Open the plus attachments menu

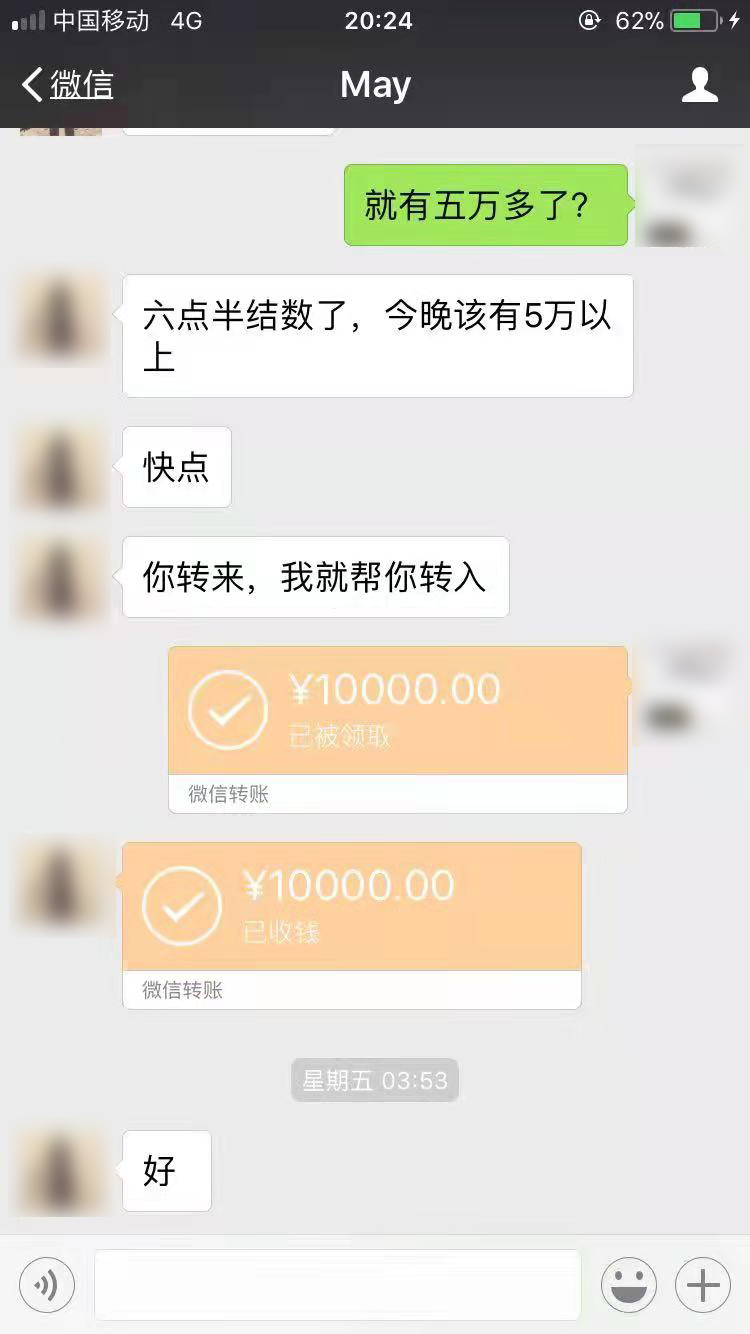(x=703, y=1285)
